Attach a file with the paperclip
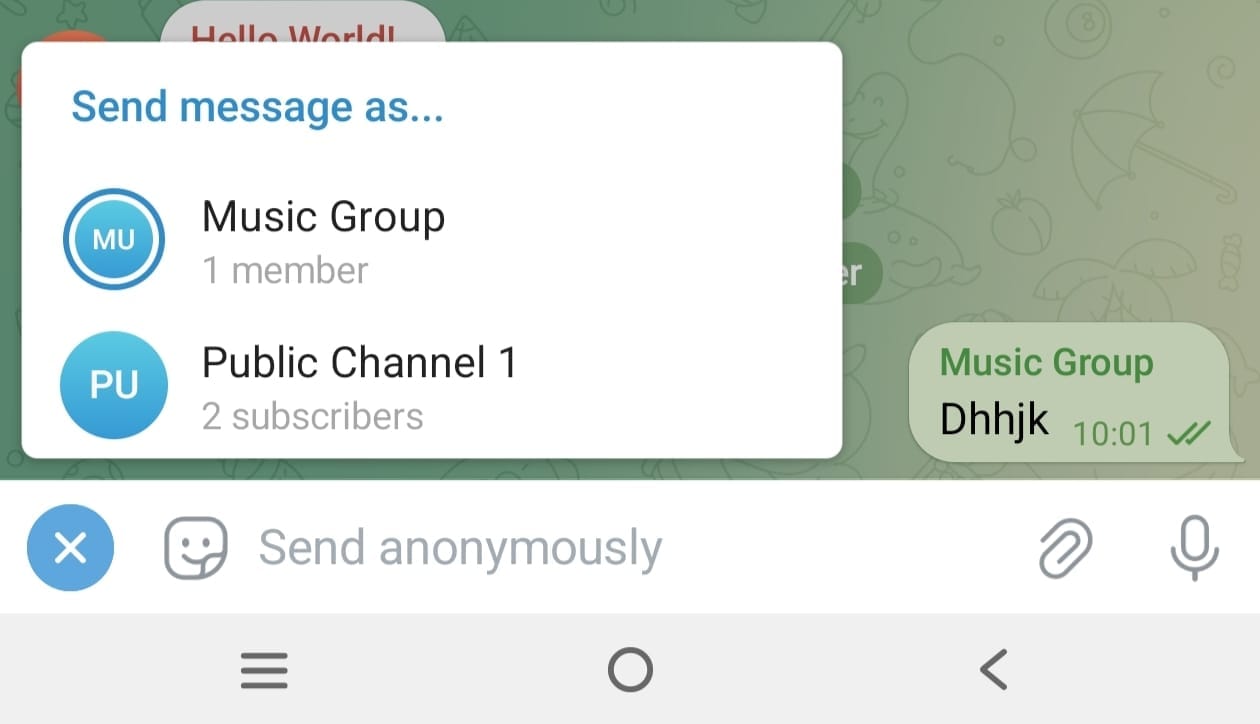Screen dimensions: 1260x724 [x=1066, y=548]
